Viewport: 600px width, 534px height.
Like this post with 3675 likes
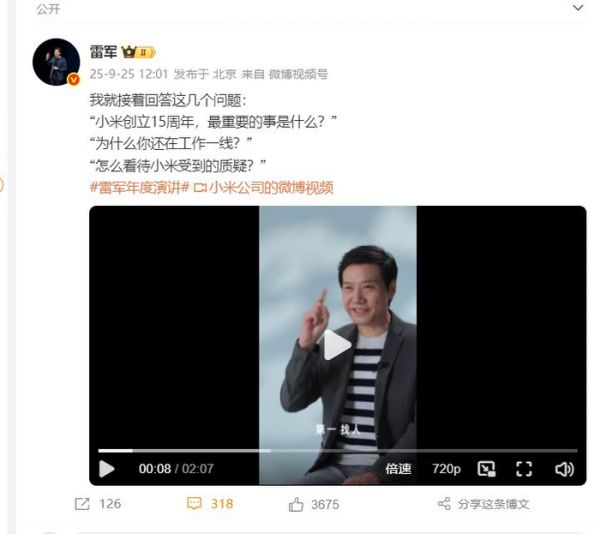pos(314,504)
